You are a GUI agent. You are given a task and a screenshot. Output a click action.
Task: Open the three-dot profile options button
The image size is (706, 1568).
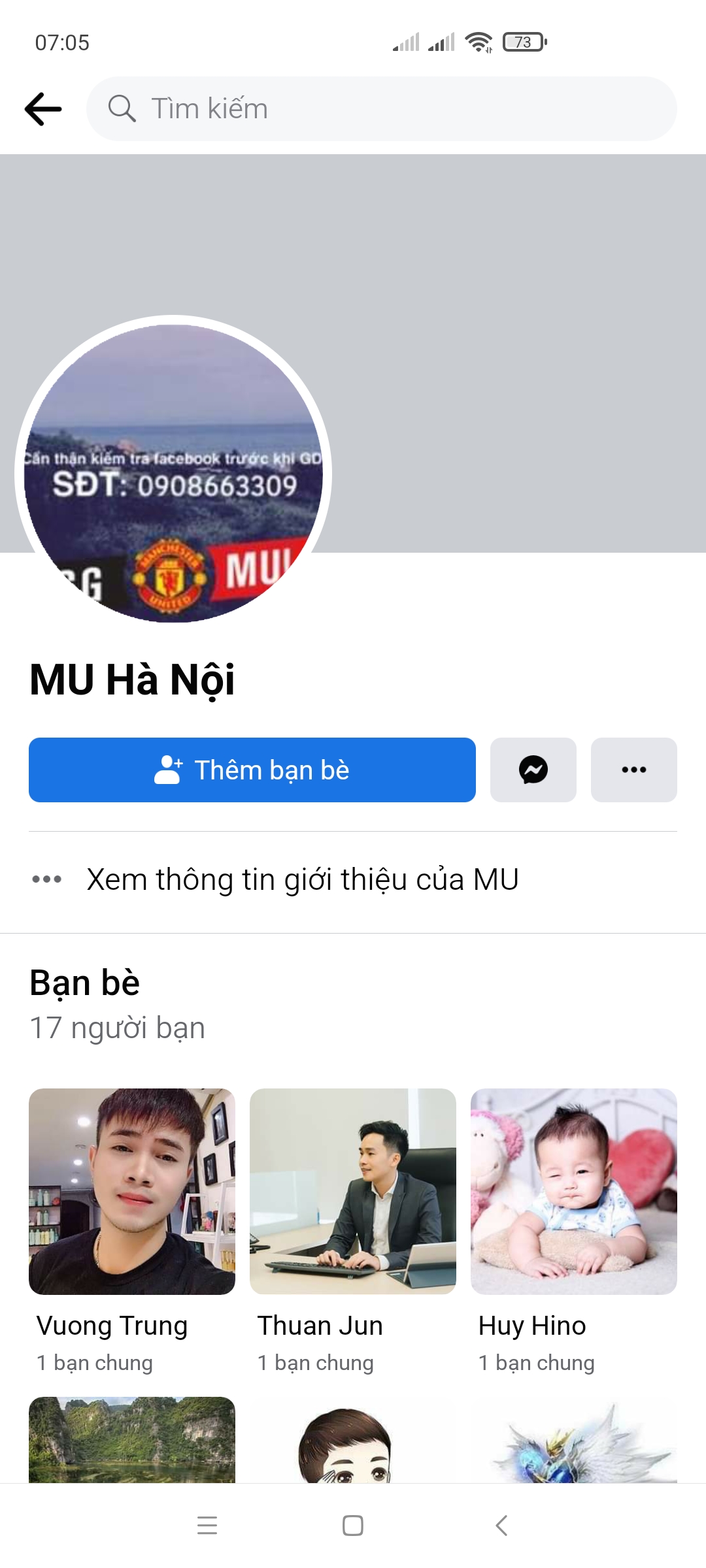633,770
